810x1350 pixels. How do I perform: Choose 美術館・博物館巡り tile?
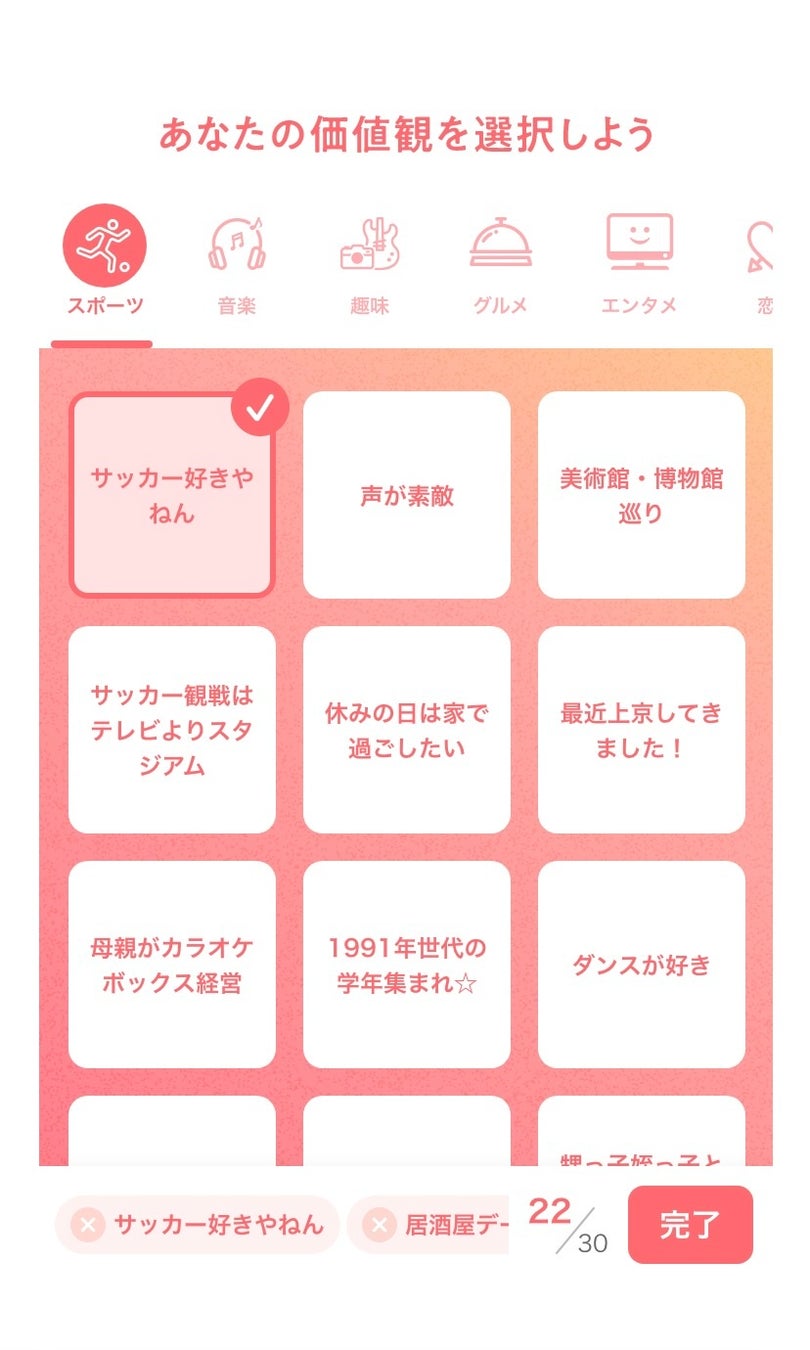[641, 495]
